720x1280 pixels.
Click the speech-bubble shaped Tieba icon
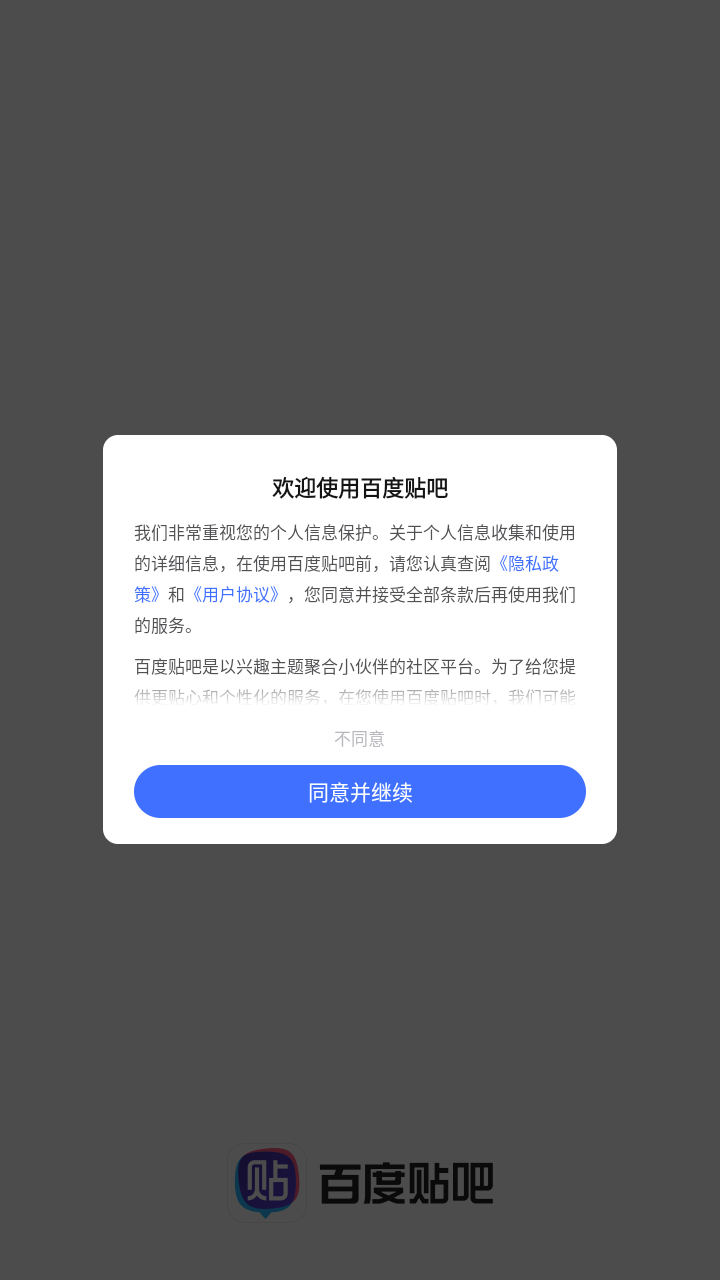pos(267,1181)
